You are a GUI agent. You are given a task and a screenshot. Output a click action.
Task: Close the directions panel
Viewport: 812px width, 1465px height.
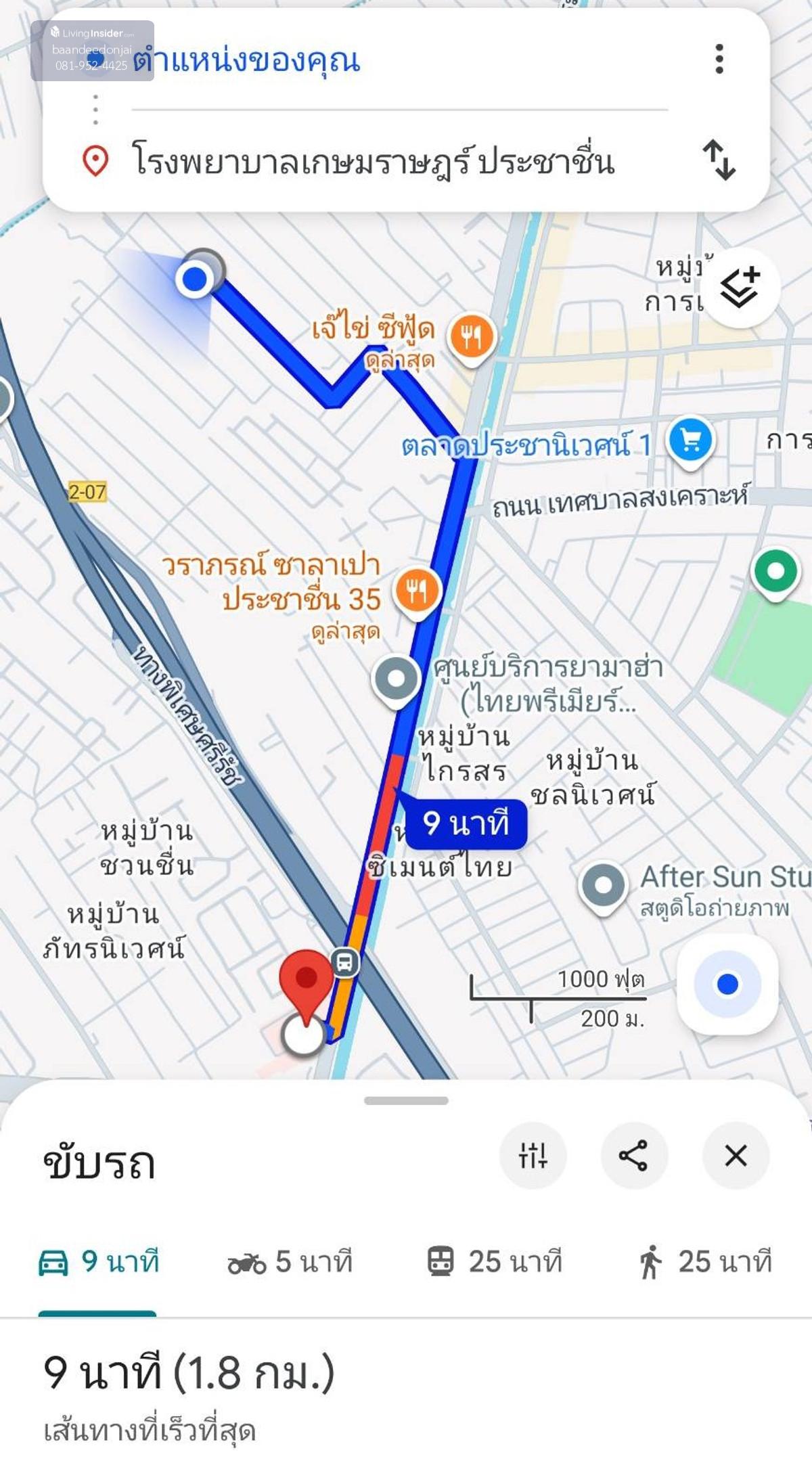tap(736, 1155)
